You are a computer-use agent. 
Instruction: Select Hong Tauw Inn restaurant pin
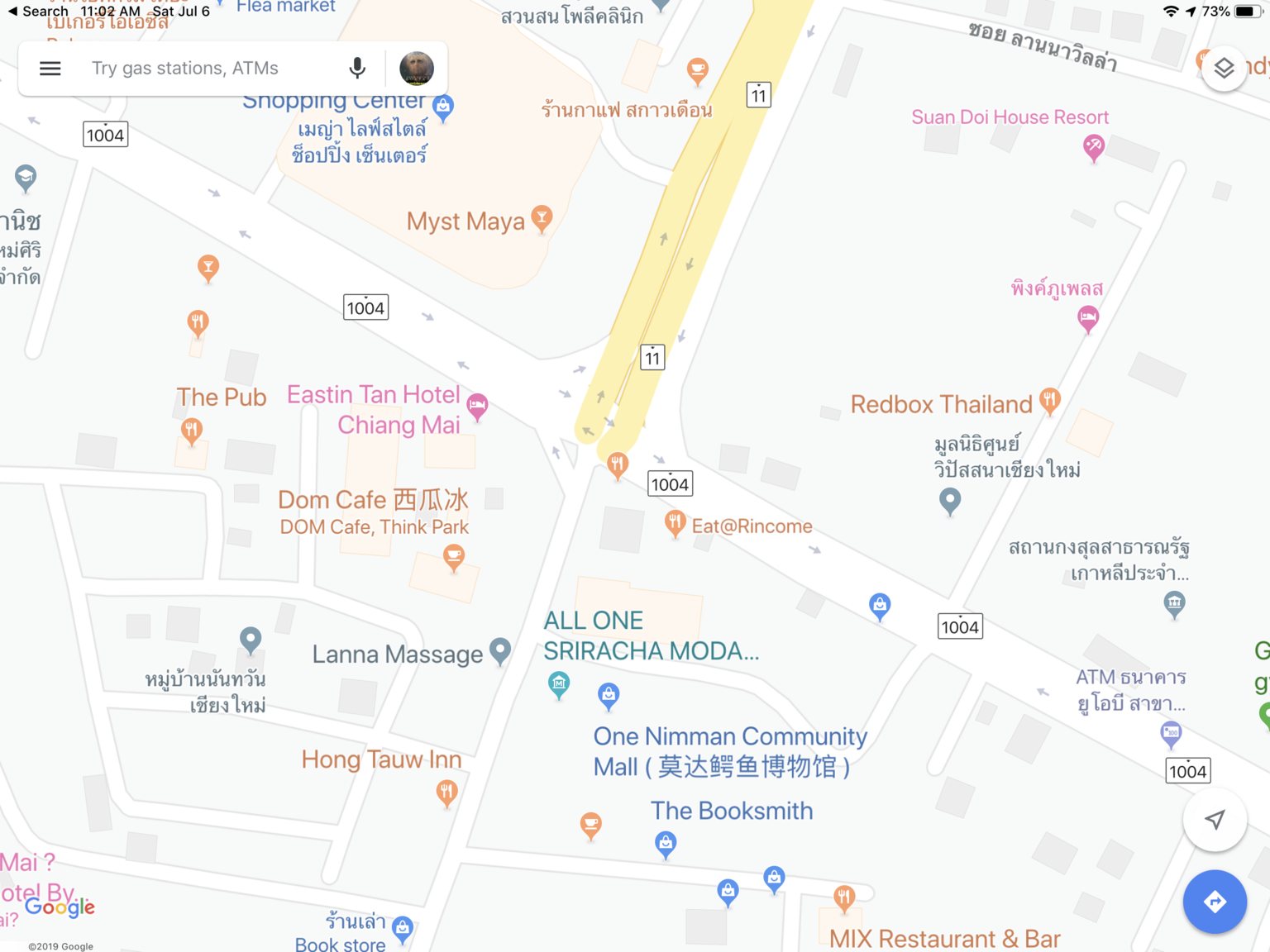click(446, 792)
